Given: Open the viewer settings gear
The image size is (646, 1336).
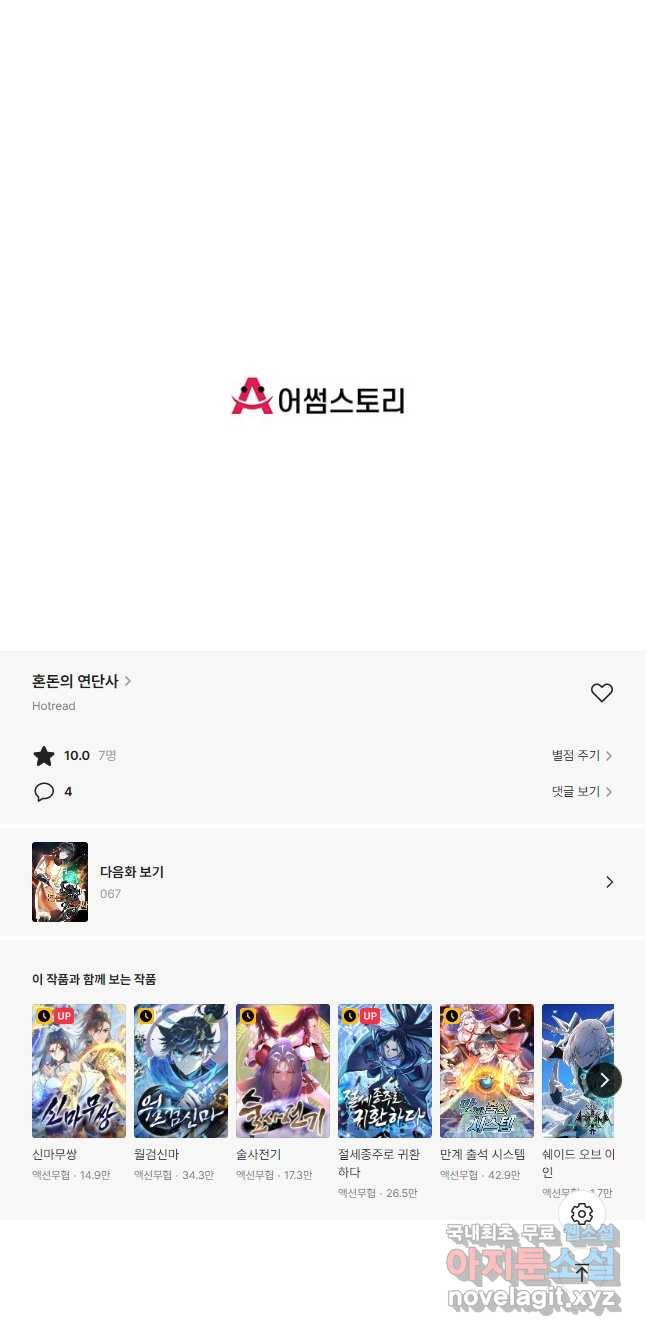Looking at the screenshot, I should tap(582, 1214).
